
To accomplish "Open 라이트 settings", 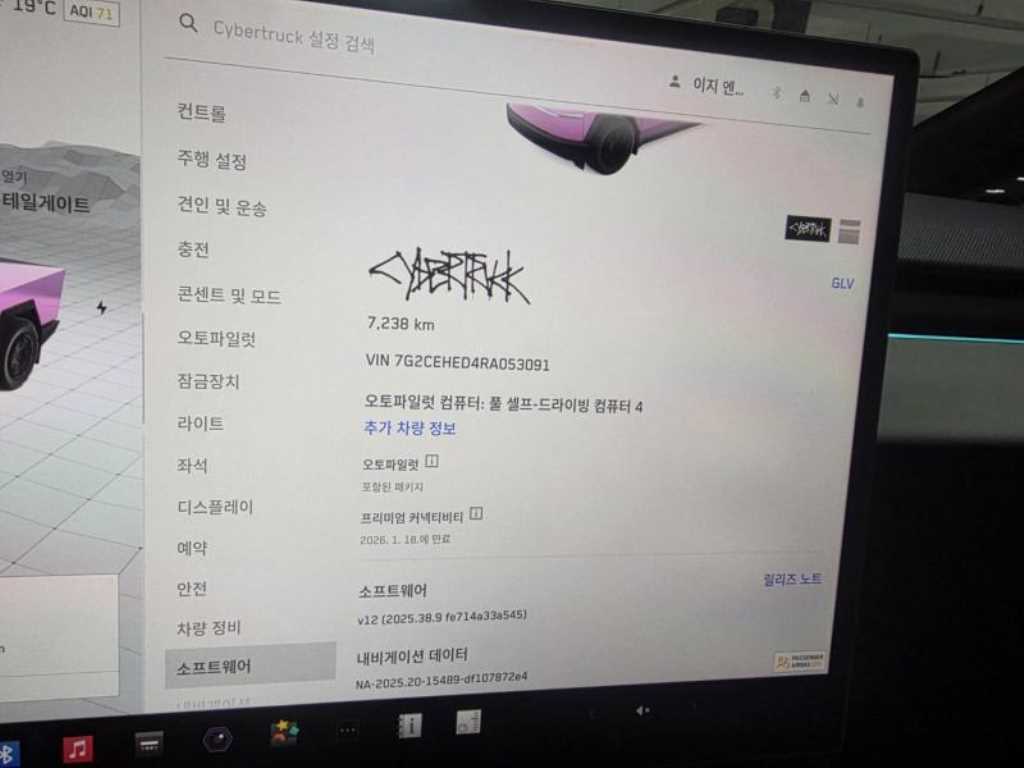I will click(200, 423).
